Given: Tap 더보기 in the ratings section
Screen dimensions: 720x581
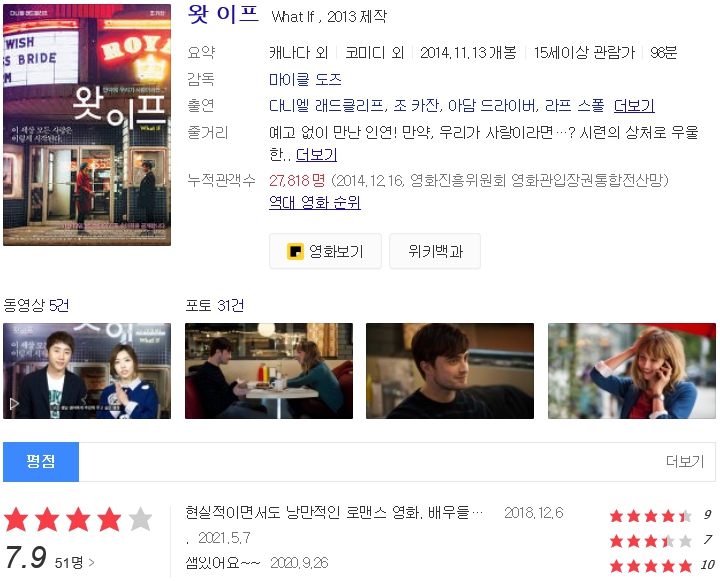Looking at the screenshot, I should pyautogui.click(x=685, y=461).
